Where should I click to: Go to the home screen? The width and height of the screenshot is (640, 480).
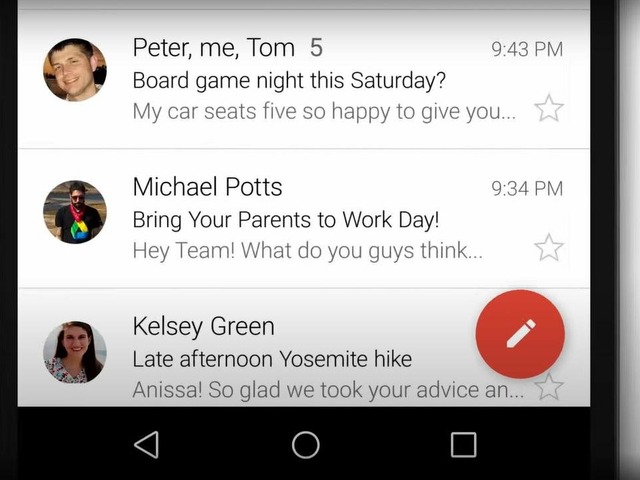[306, 444]
